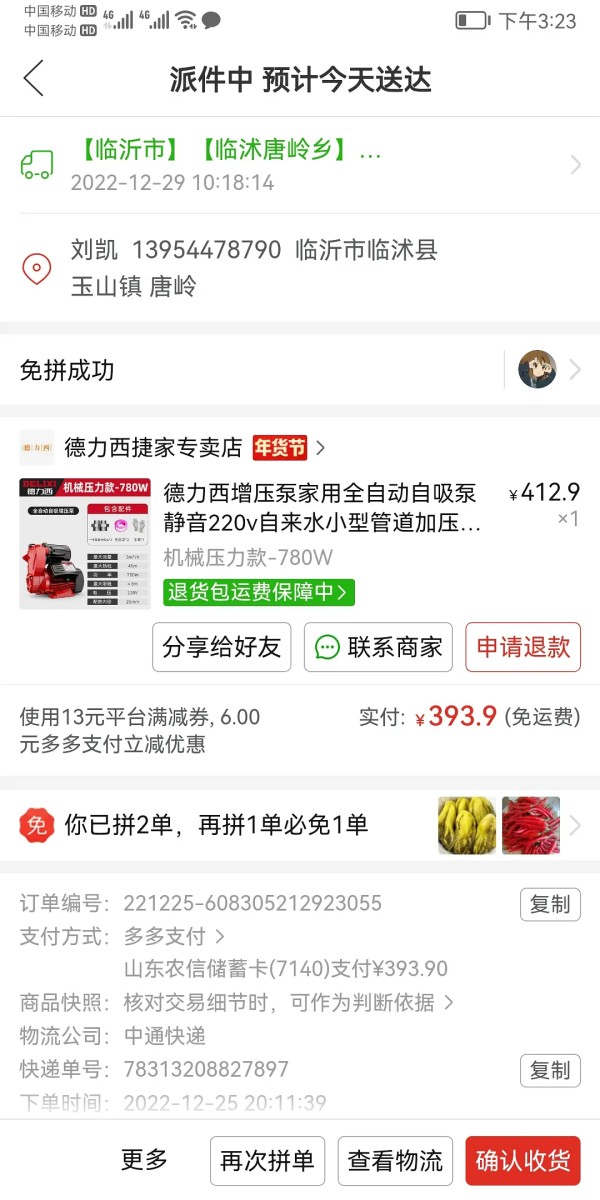Open the 免拼成功 group details row
The height and width of the screenshot is (1200, 600).
300,370
